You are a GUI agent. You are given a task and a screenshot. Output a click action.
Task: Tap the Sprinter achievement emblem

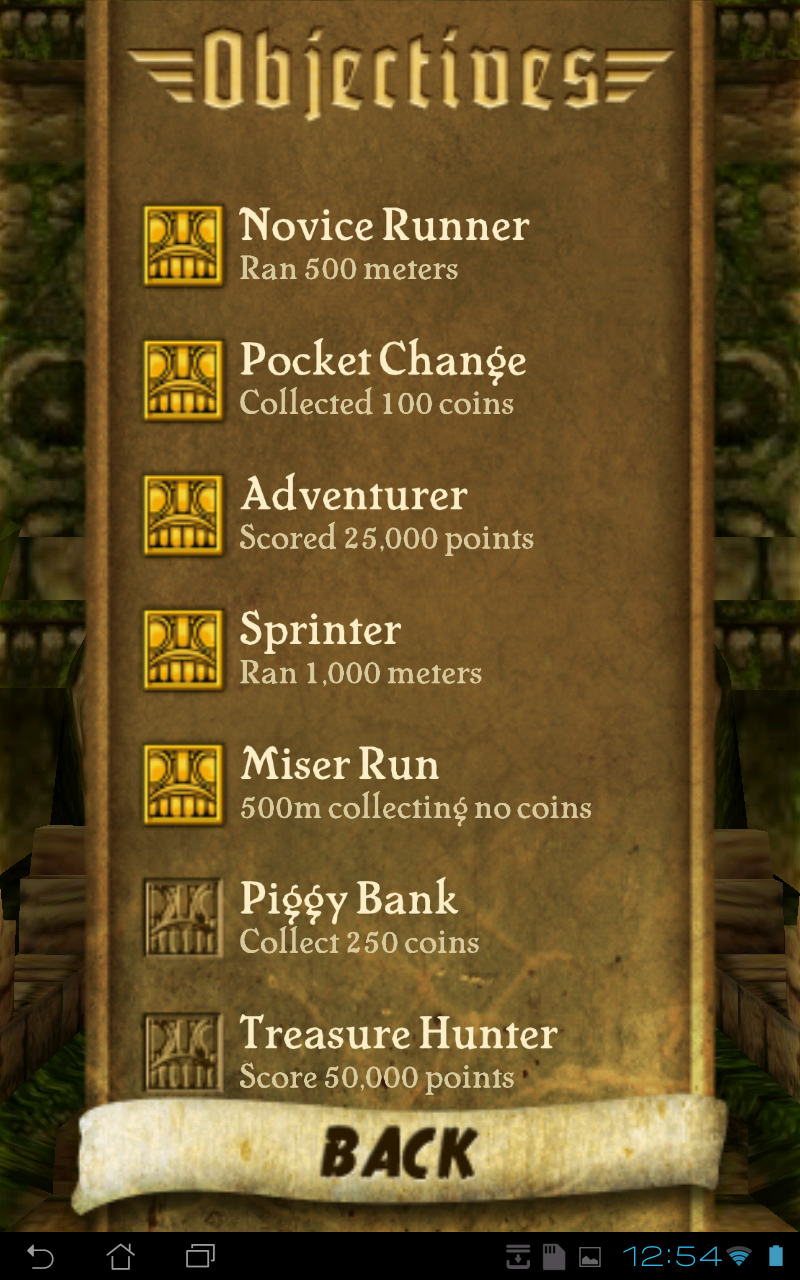point(183,650)
